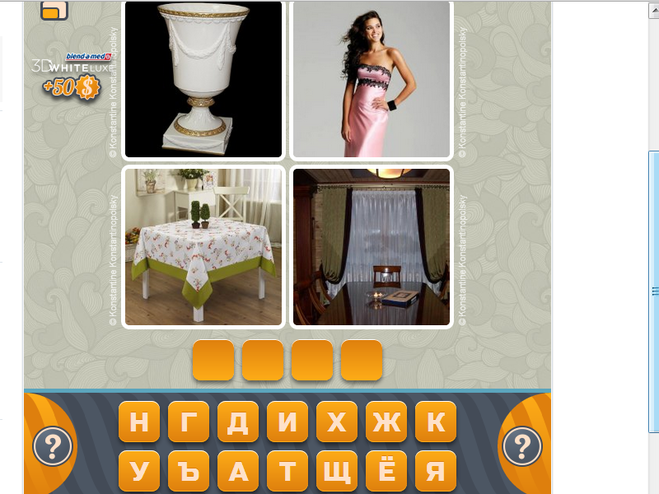Pick the letter Щ tile
This screenshot has height=494, width=659.
337,471
